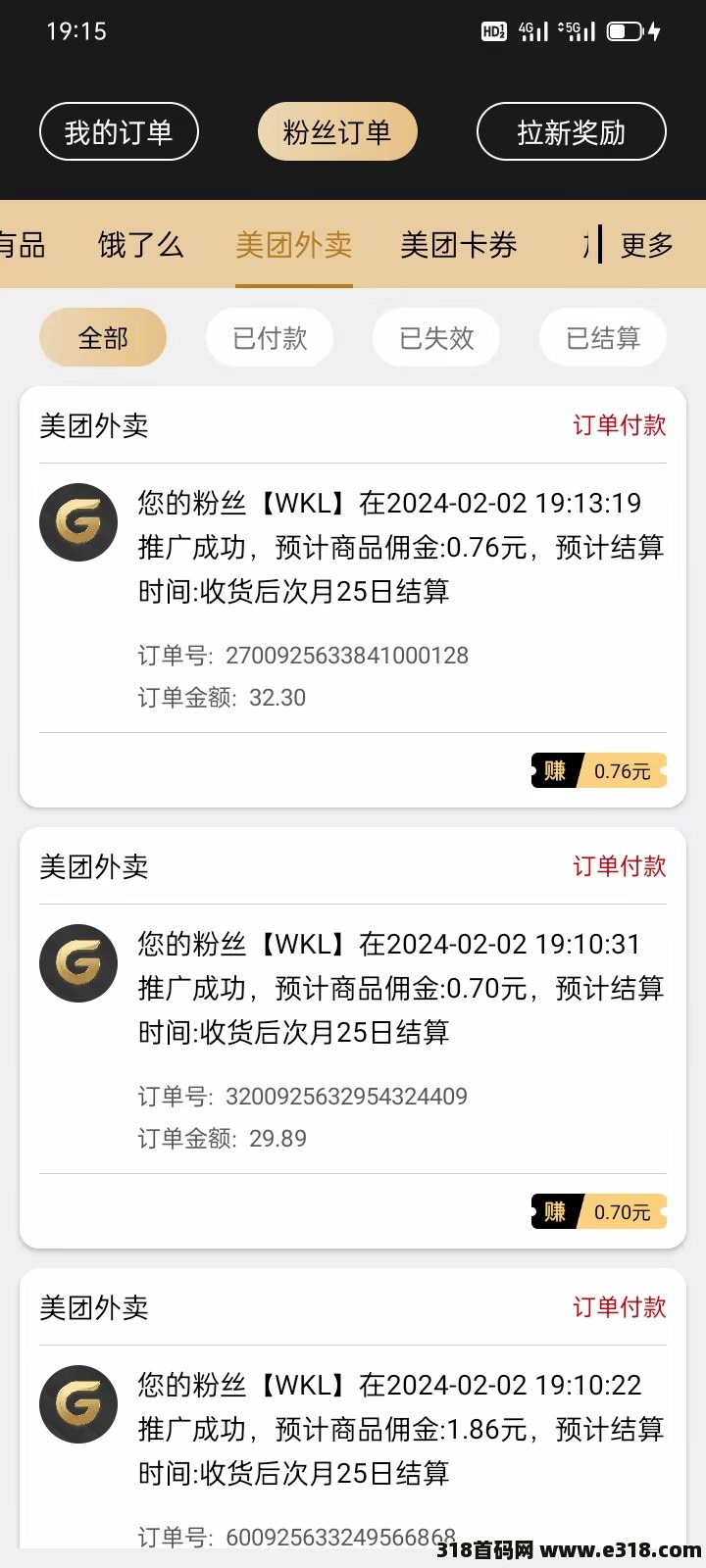The width and height of the screenshot is (706, 1568).
Task: Filter orders by 已付款
Action: [x=270, y=338]
